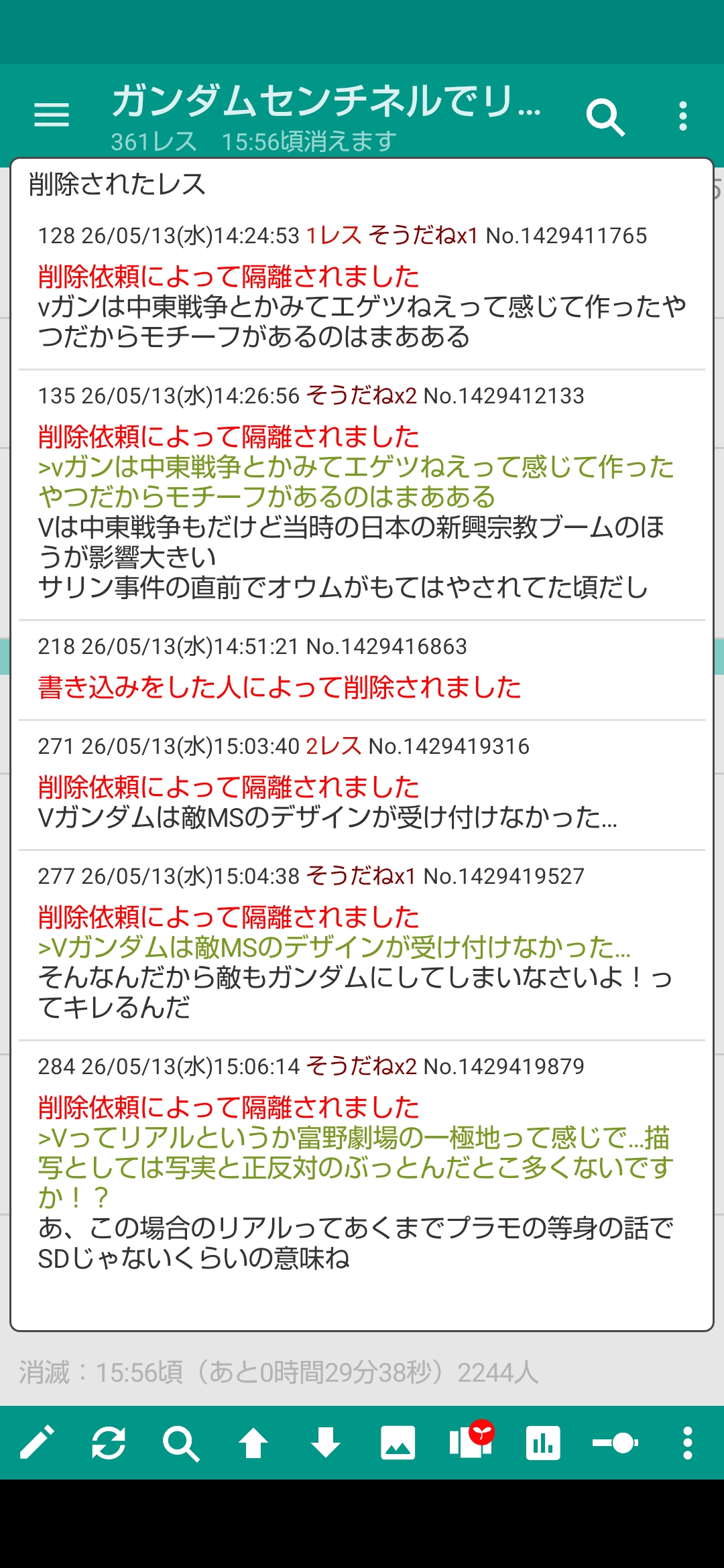The width and height of the screenshot is (724, 1568).
Task: Tap the slider knob icon in the toolbar
Action: pos(615,1443)
